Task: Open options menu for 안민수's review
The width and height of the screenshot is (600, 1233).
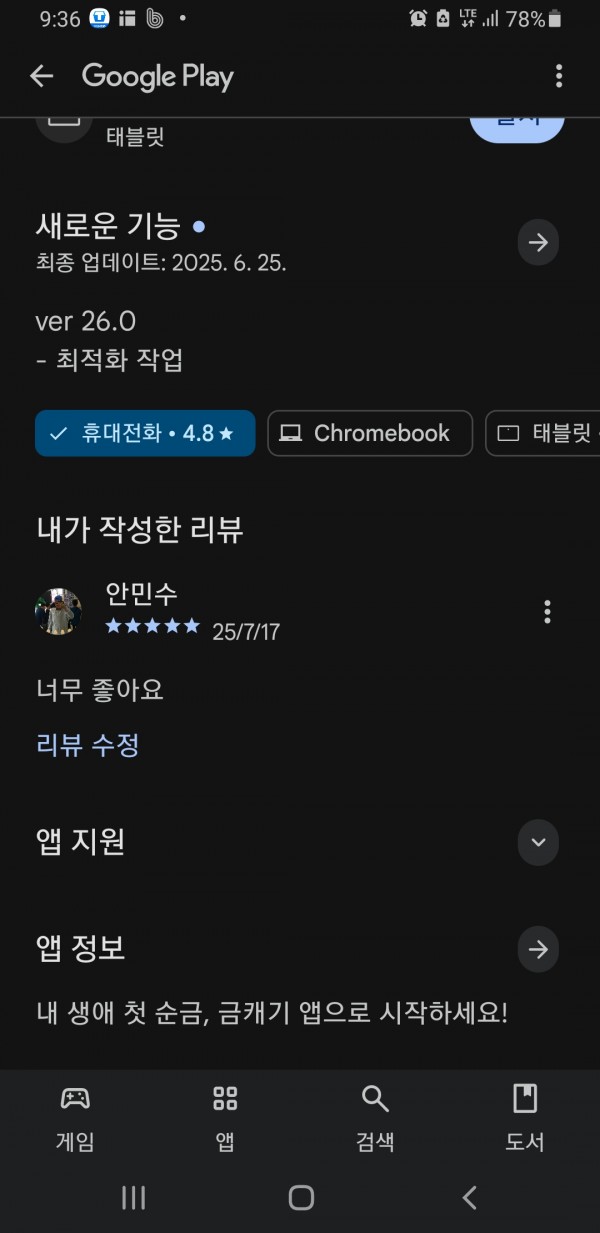Action: [547, 611]
